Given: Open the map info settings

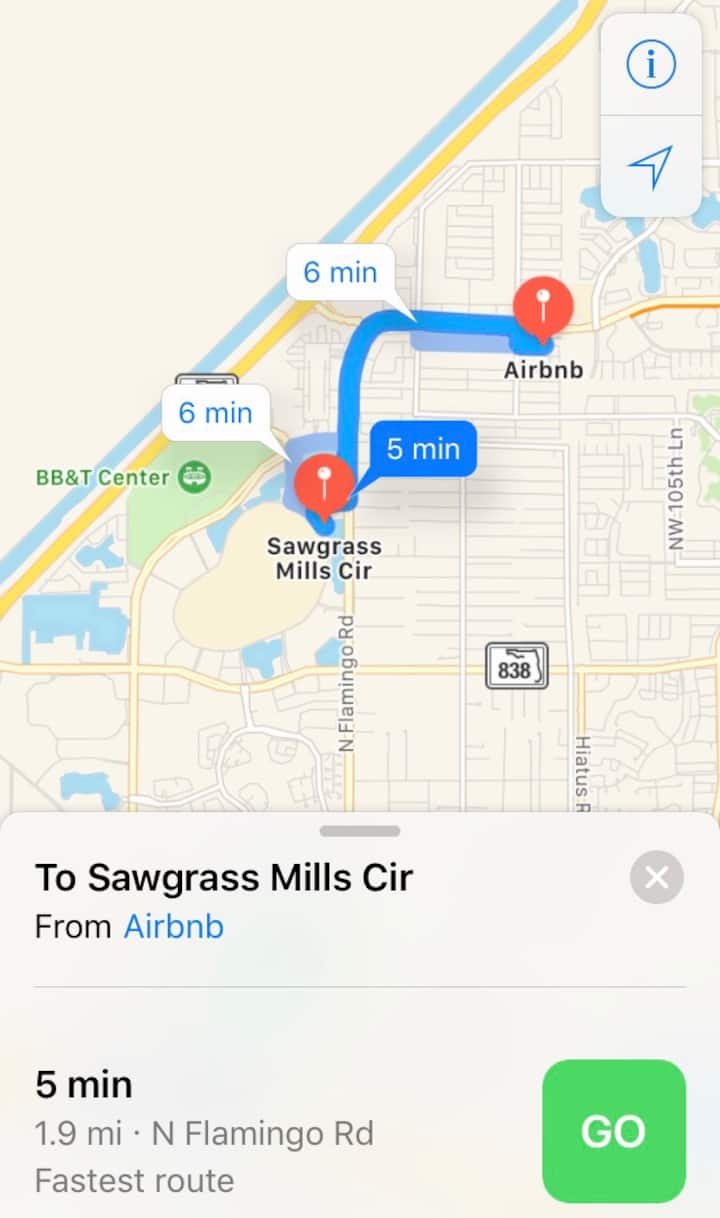Looking at the screenshot, I should tap(651, 65).
